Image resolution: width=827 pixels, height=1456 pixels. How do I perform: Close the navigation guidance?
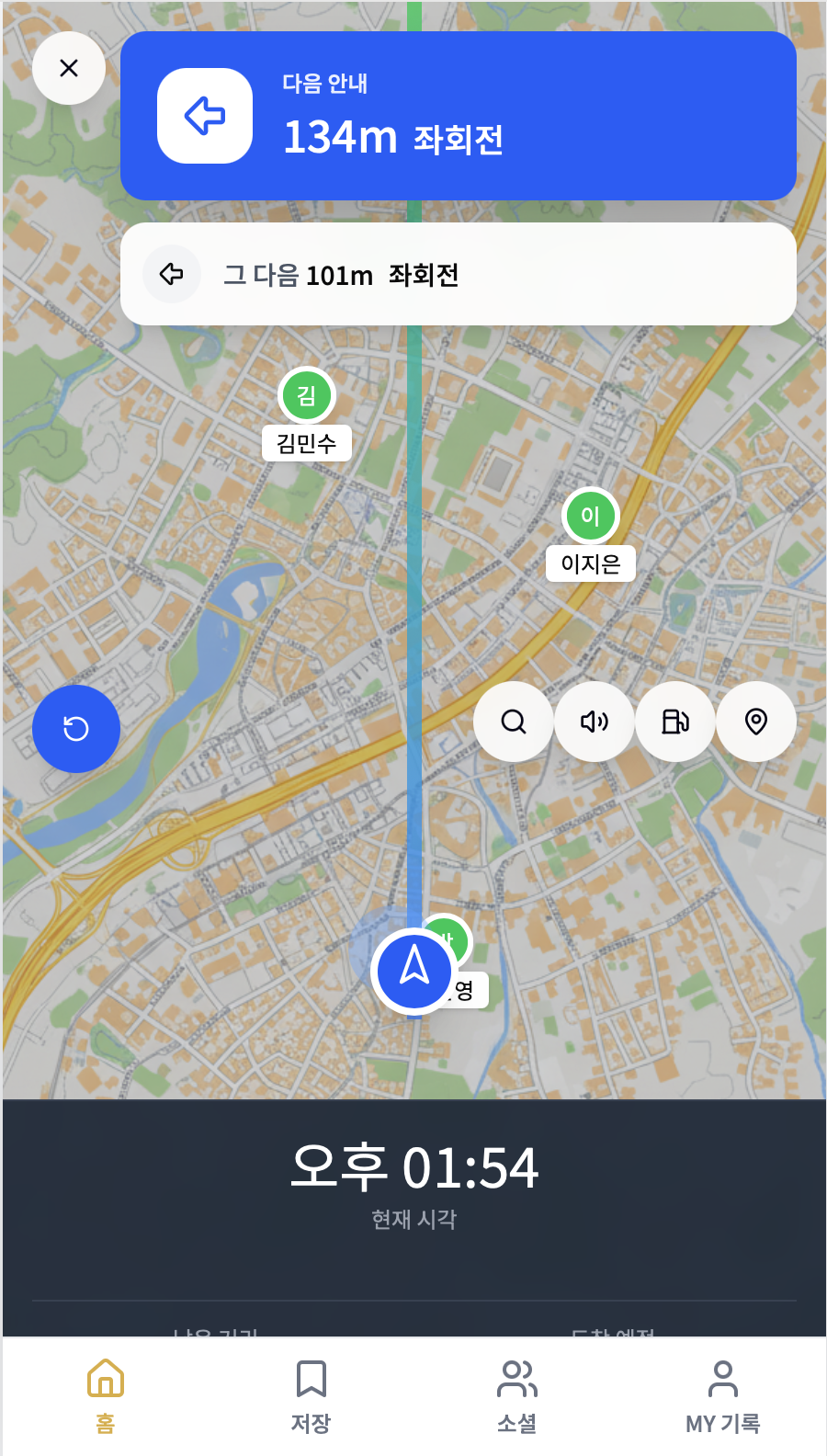pyautogui.click(x=69, y=68)
